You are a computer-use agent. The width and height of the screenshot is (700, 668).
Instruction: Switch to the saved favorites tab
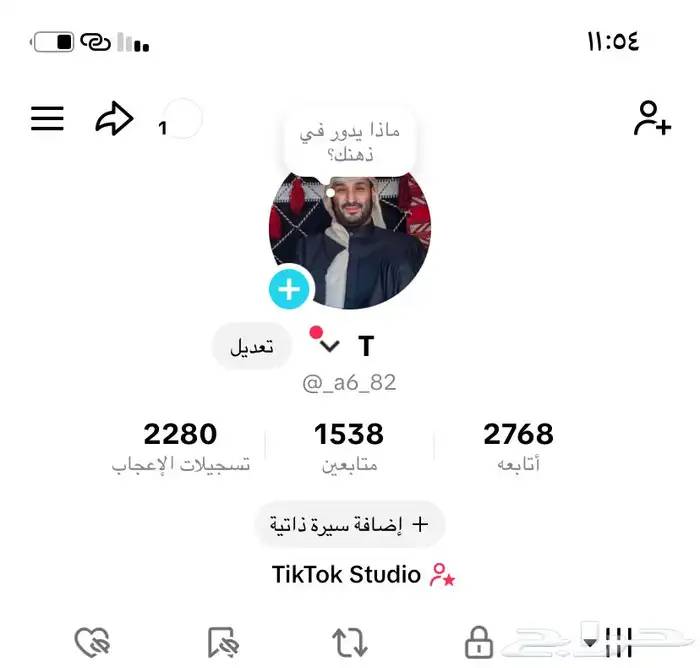[222, 641]
